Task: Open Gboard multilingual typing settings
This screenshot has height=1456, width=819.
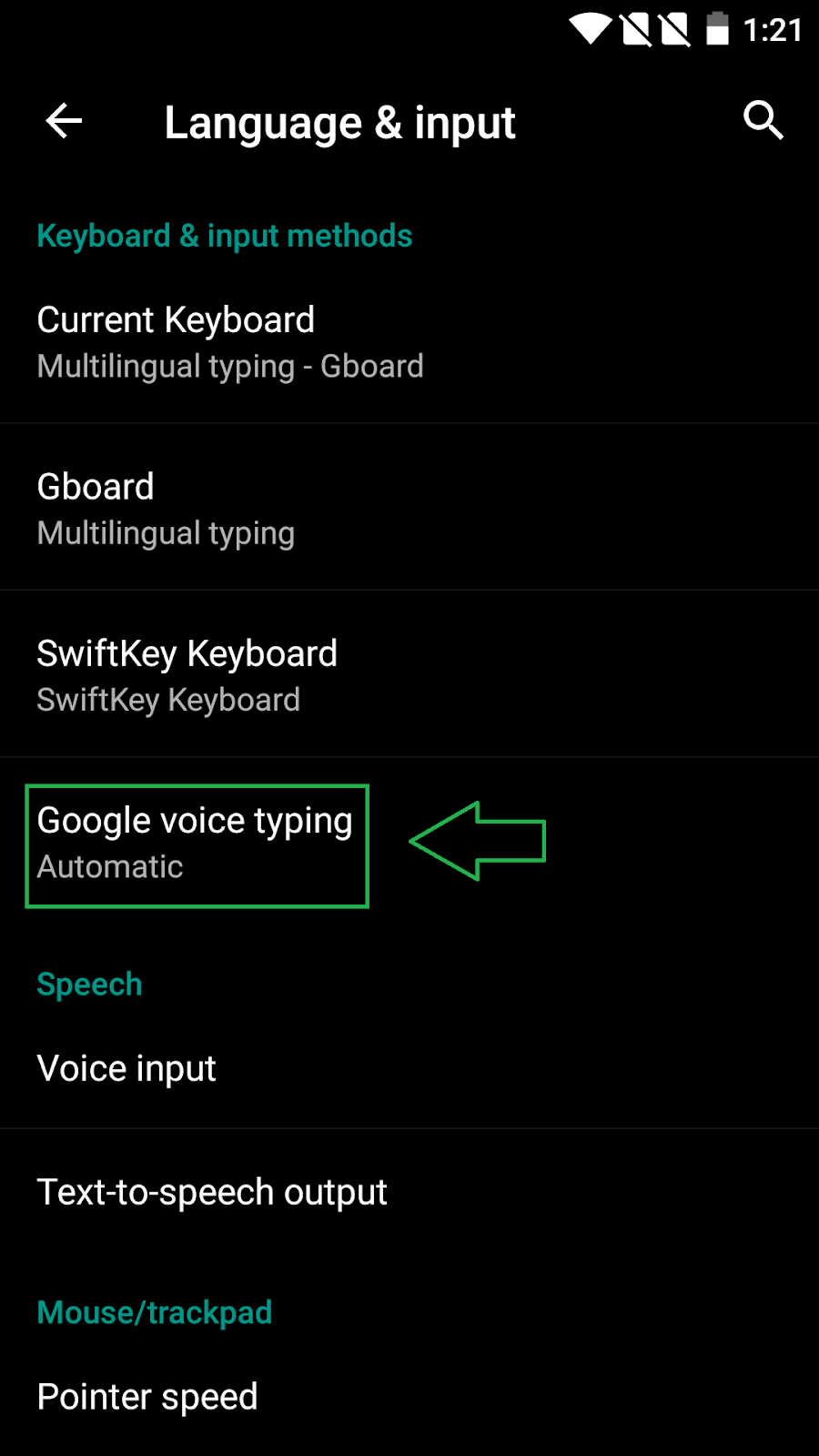Action: pos(166,507)
